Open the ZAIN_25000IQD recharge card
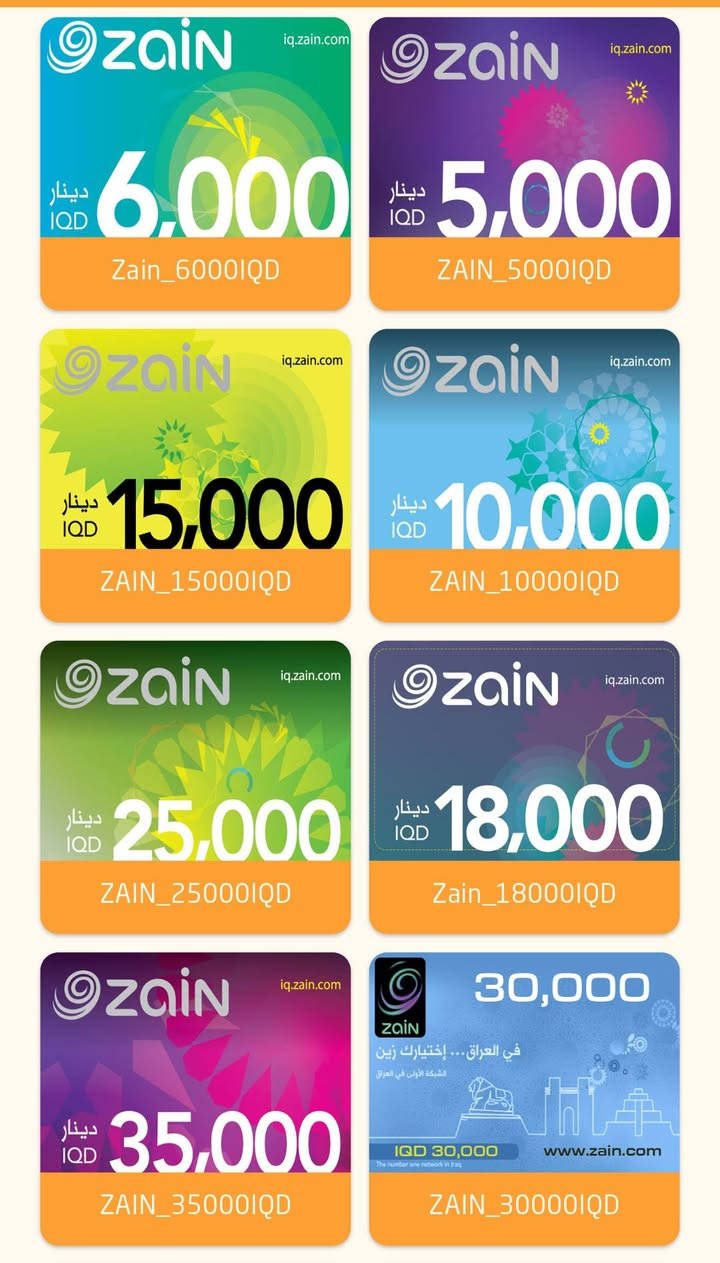 pyautogui.click(x=195, y=787)
